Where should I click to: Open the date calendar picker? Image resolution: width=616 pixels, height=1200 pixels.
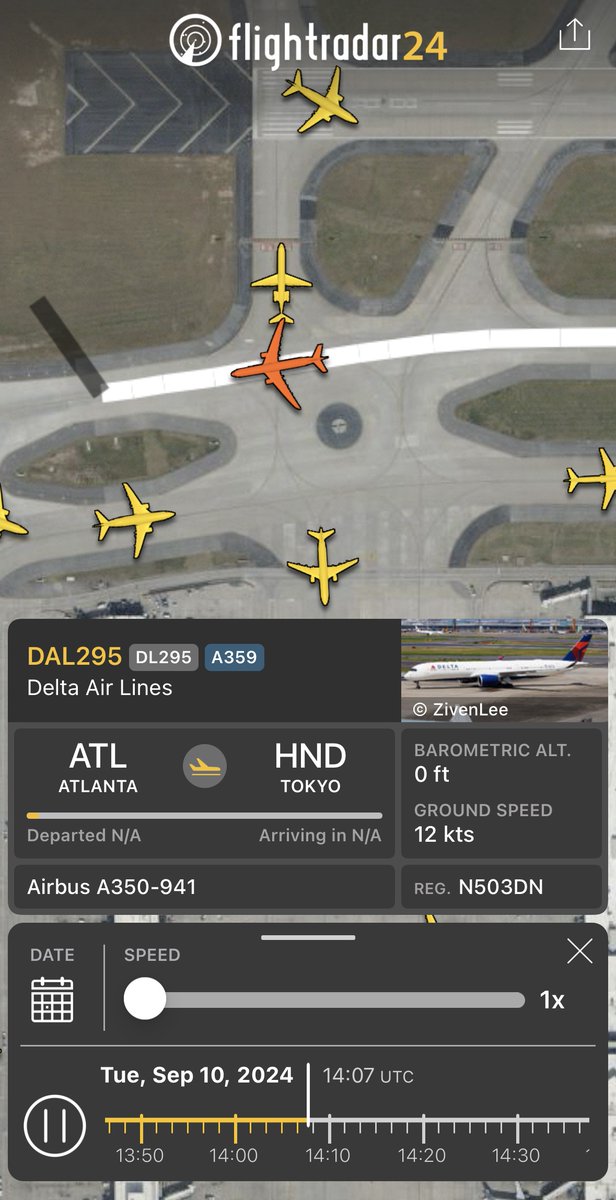tap(52, 999)
